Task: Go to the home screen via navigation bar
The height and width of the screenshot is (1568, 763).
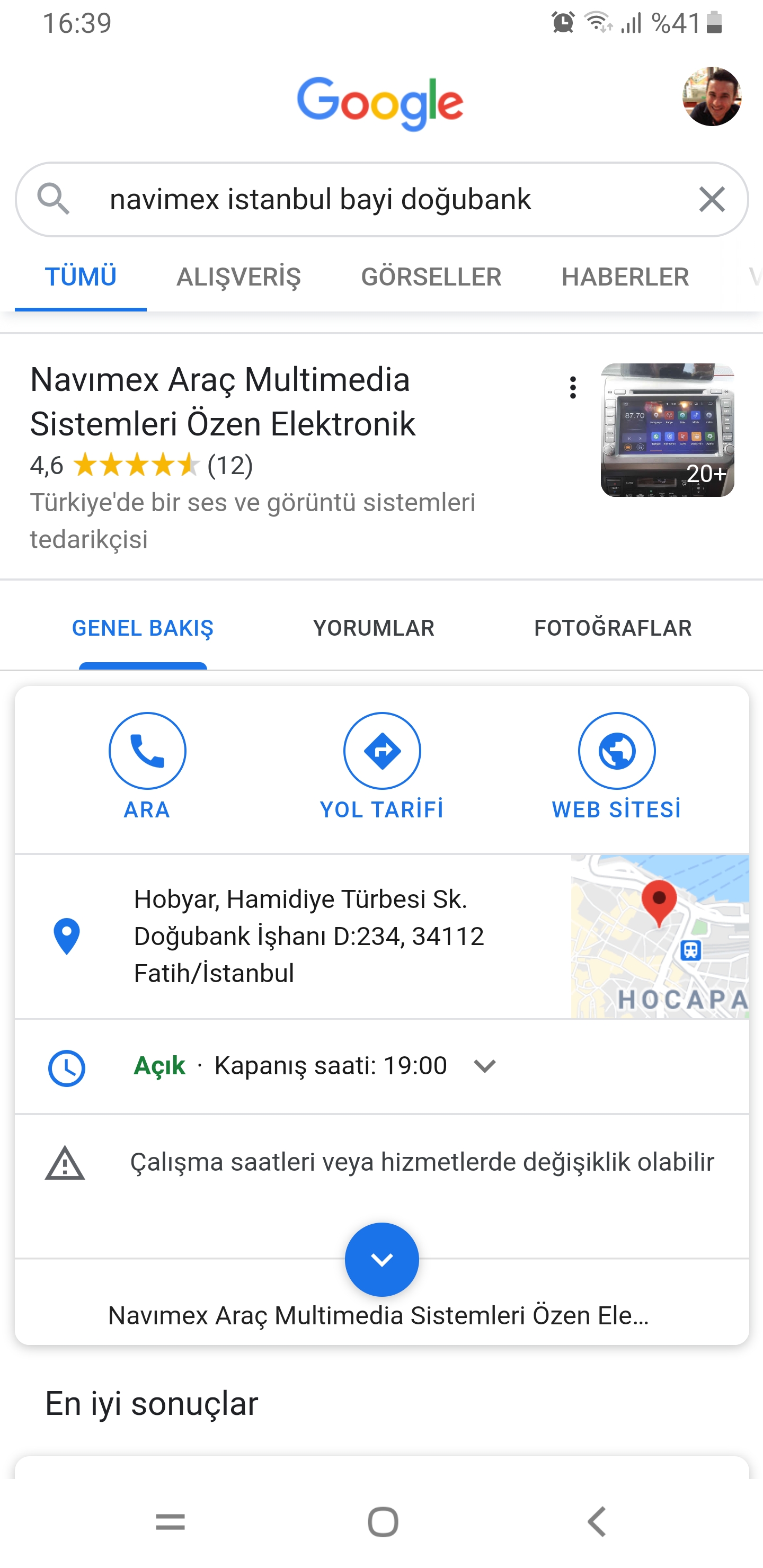Action: point(383,1522)
